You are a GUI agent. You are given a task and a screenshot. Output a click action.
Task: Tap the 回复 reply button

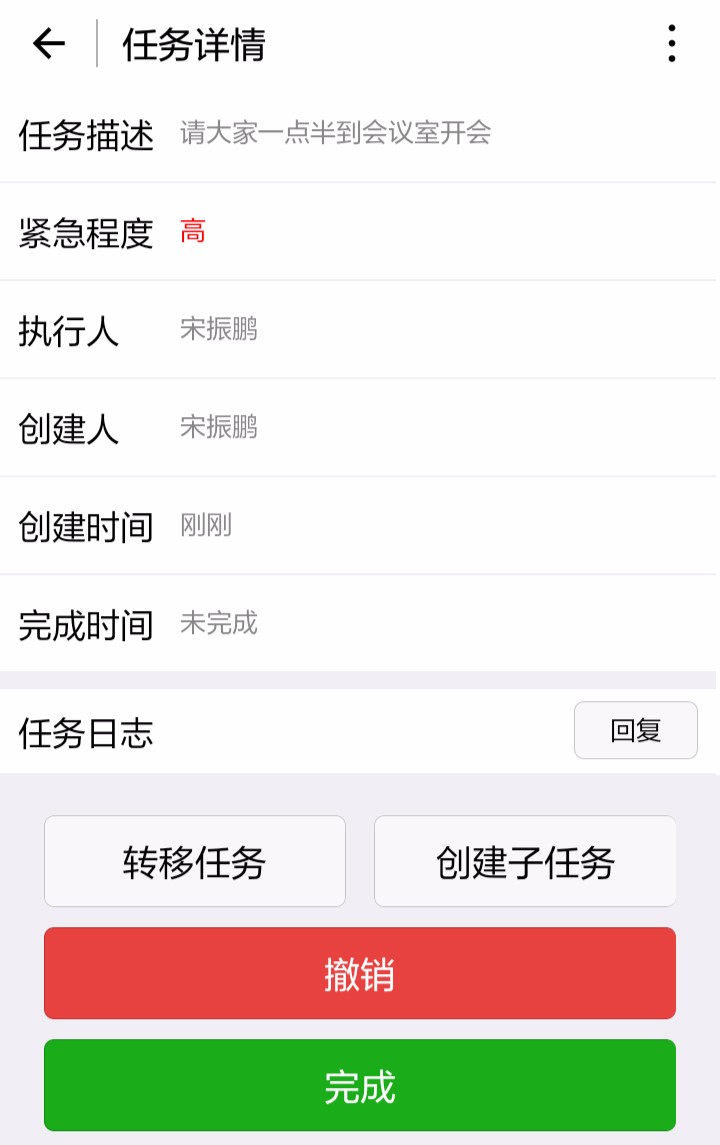click(635, 731)
